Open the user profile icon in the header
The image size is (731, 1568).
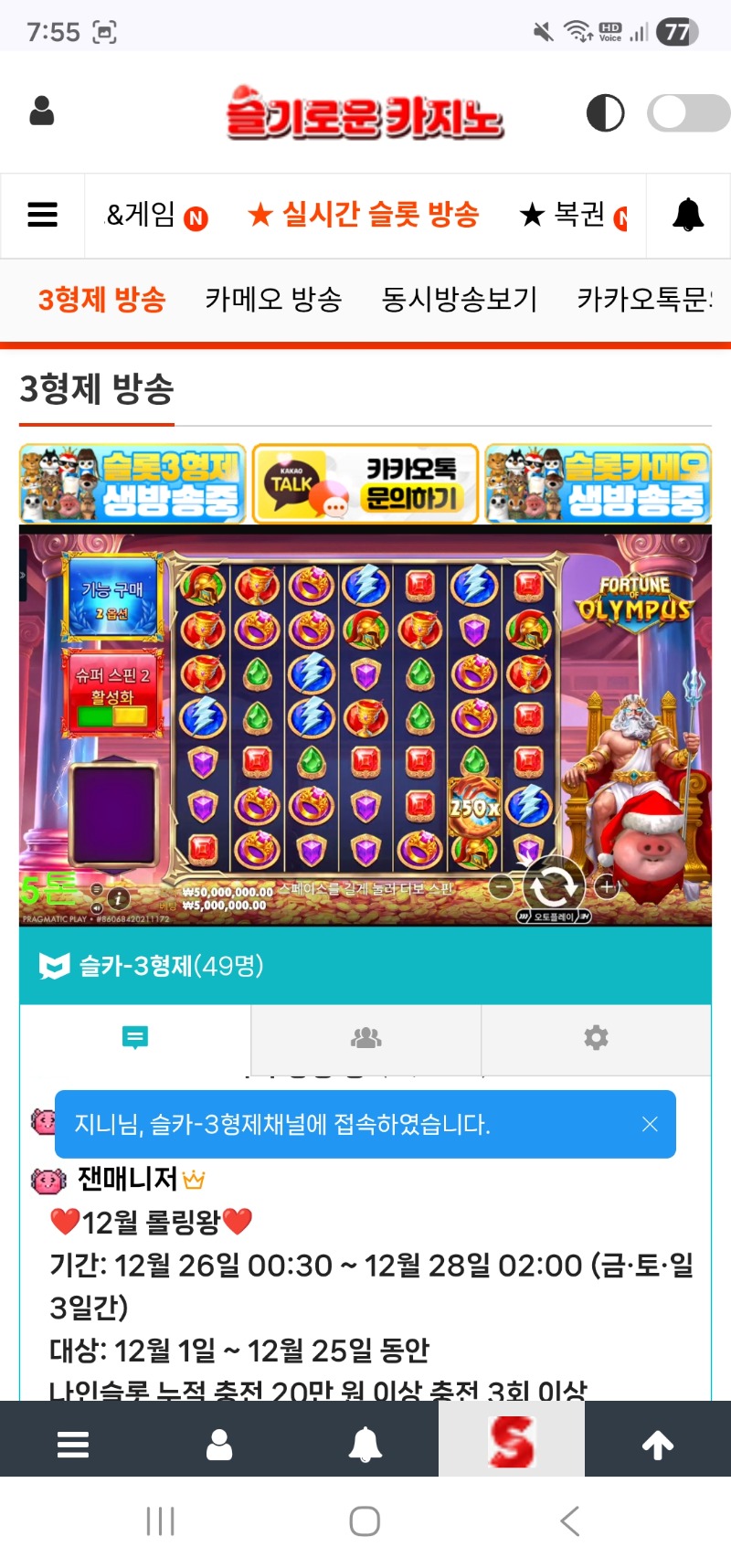point(42,111)
